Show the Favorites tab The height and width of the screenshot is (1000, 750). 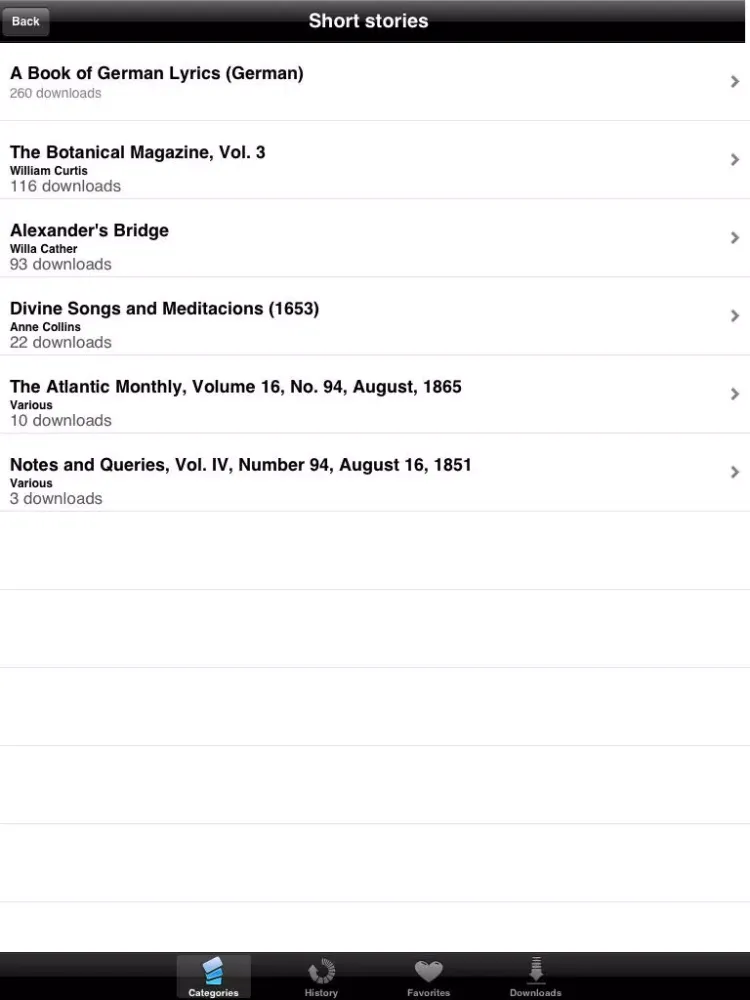point(428,977)
